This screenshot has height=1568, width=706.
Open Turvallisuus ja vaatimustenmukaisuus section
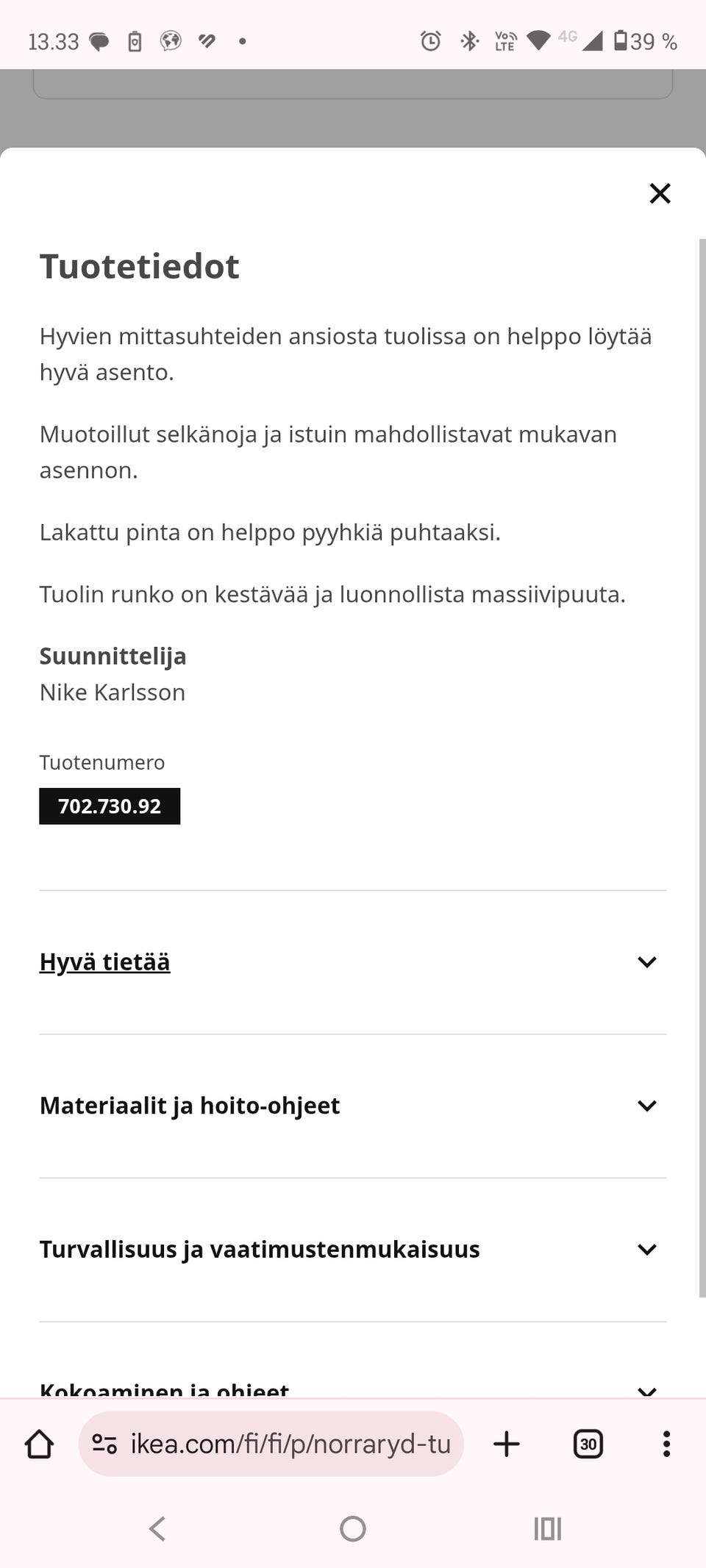646,1249
